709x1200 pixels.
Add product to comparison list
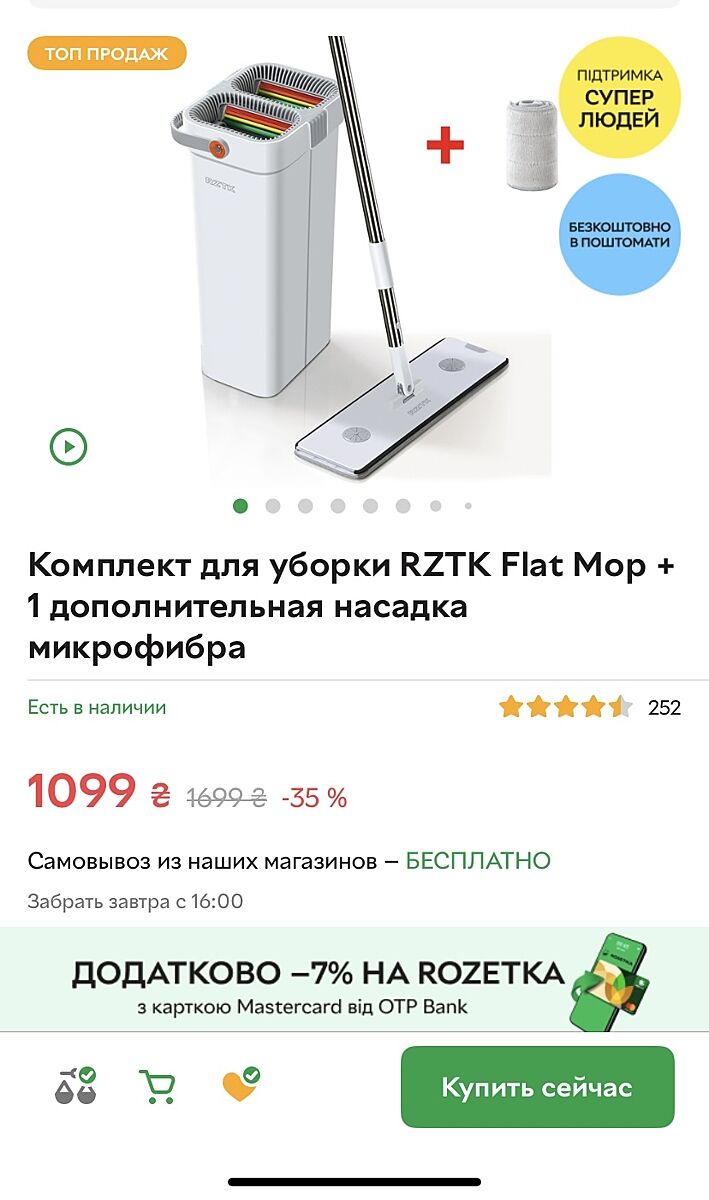tap(75, 1086)
